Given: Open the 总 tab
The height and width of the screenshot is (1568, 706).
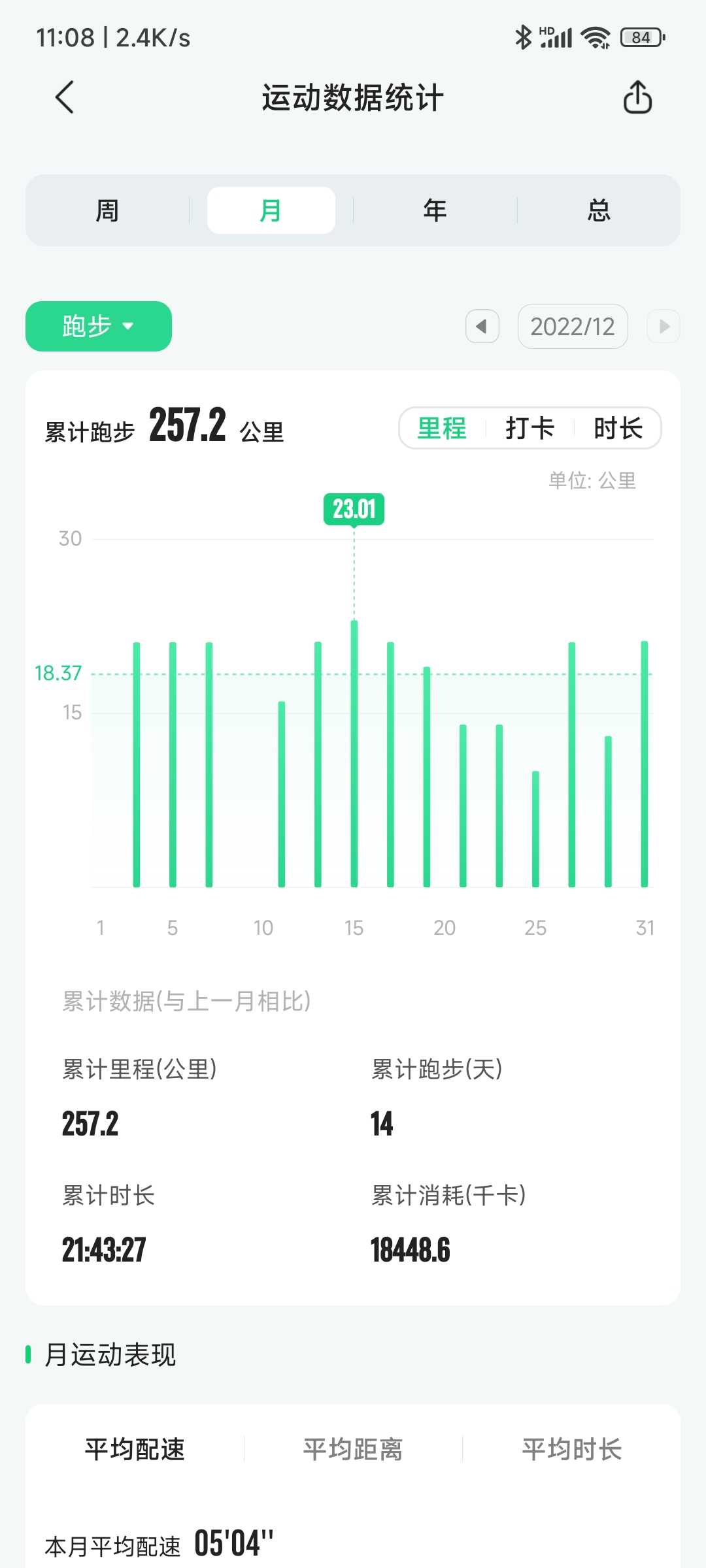Looking at the screenshot, I should (599, 210).
